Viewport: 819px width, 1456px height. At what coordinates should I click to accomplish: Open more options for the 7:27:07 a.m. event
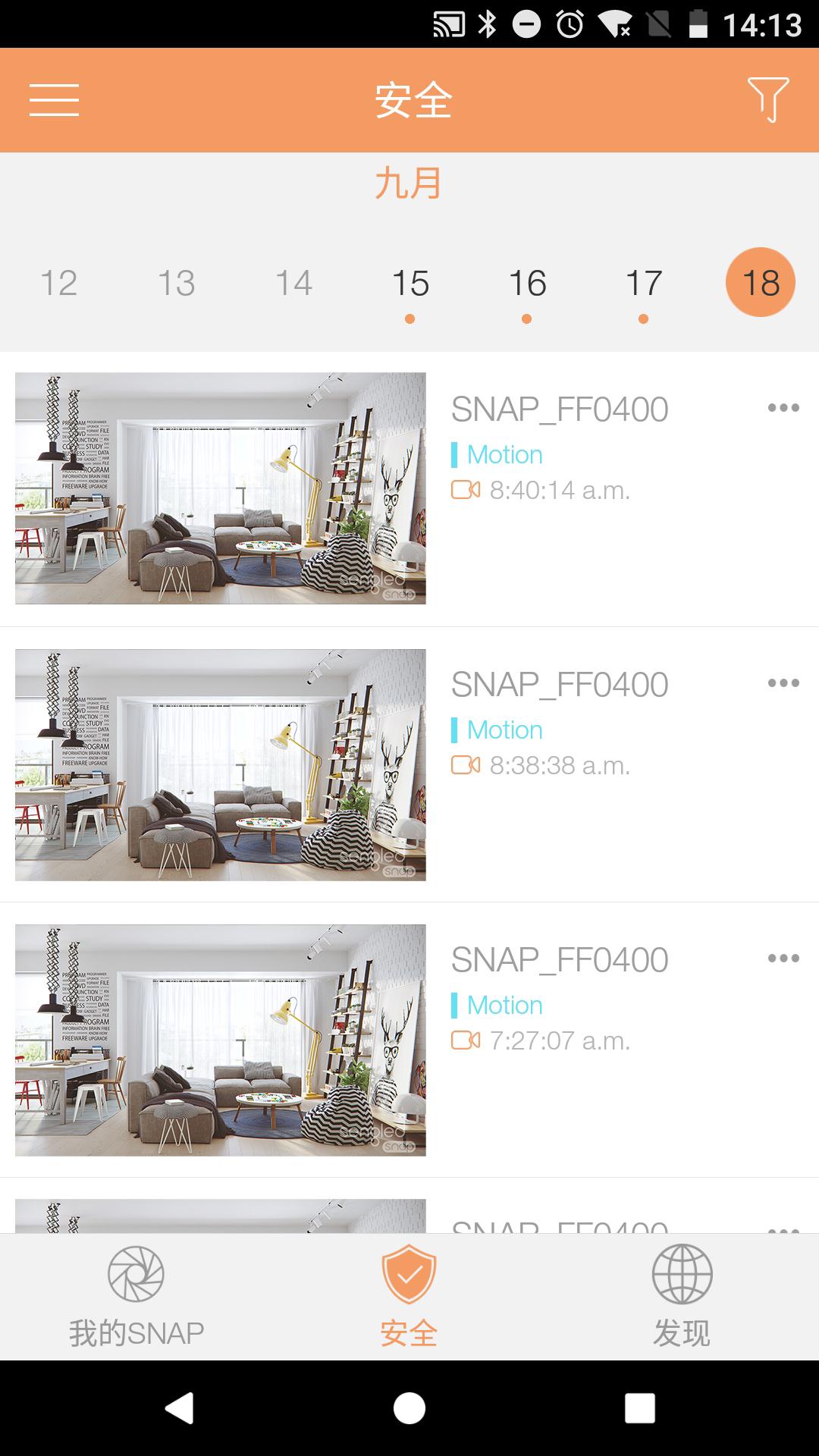(x=783, y=959)
